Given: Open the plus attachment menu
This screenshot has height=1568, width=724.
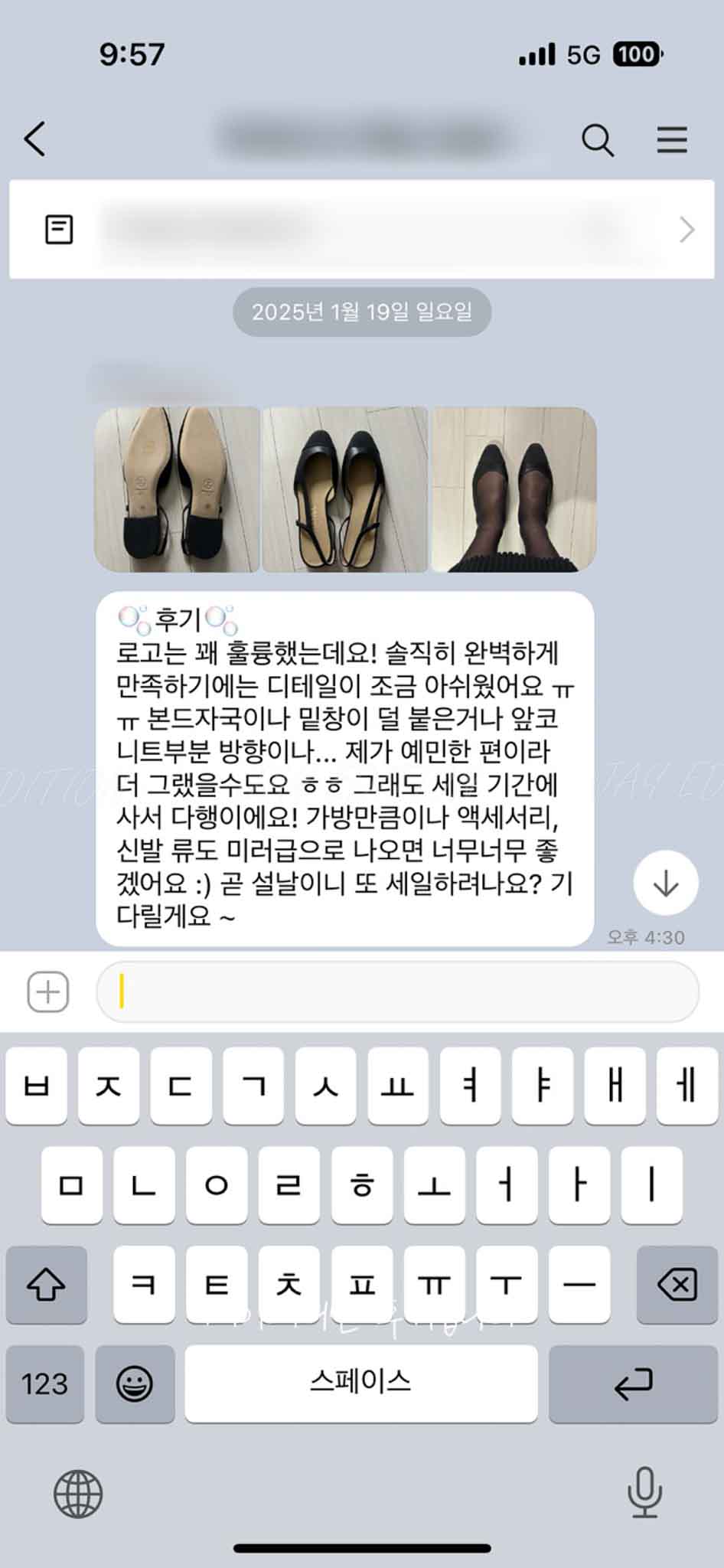Looking at the screenshot, I should (48, 992).
